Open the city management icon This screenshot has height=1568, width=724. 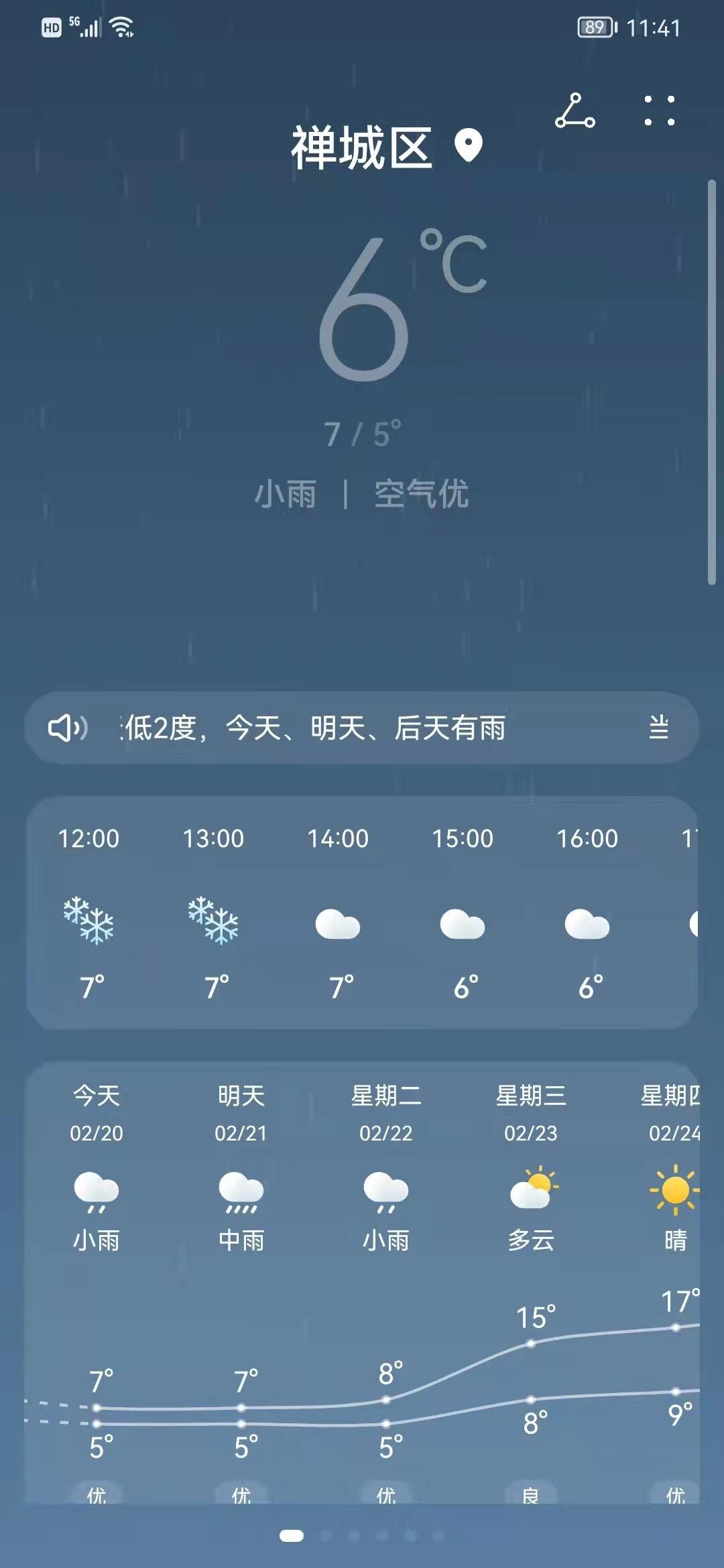click(x=575, y=111)
